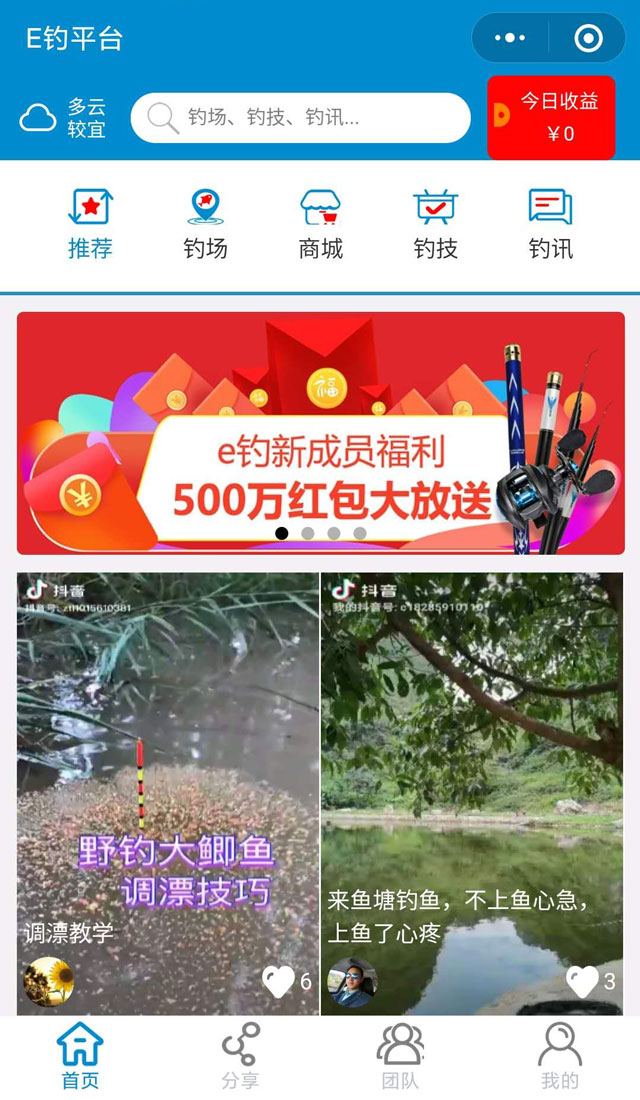Like the 来鱼塘钓鱼 video
Viewport: 640px width, 1100px height.
click(x=583, y=982)
